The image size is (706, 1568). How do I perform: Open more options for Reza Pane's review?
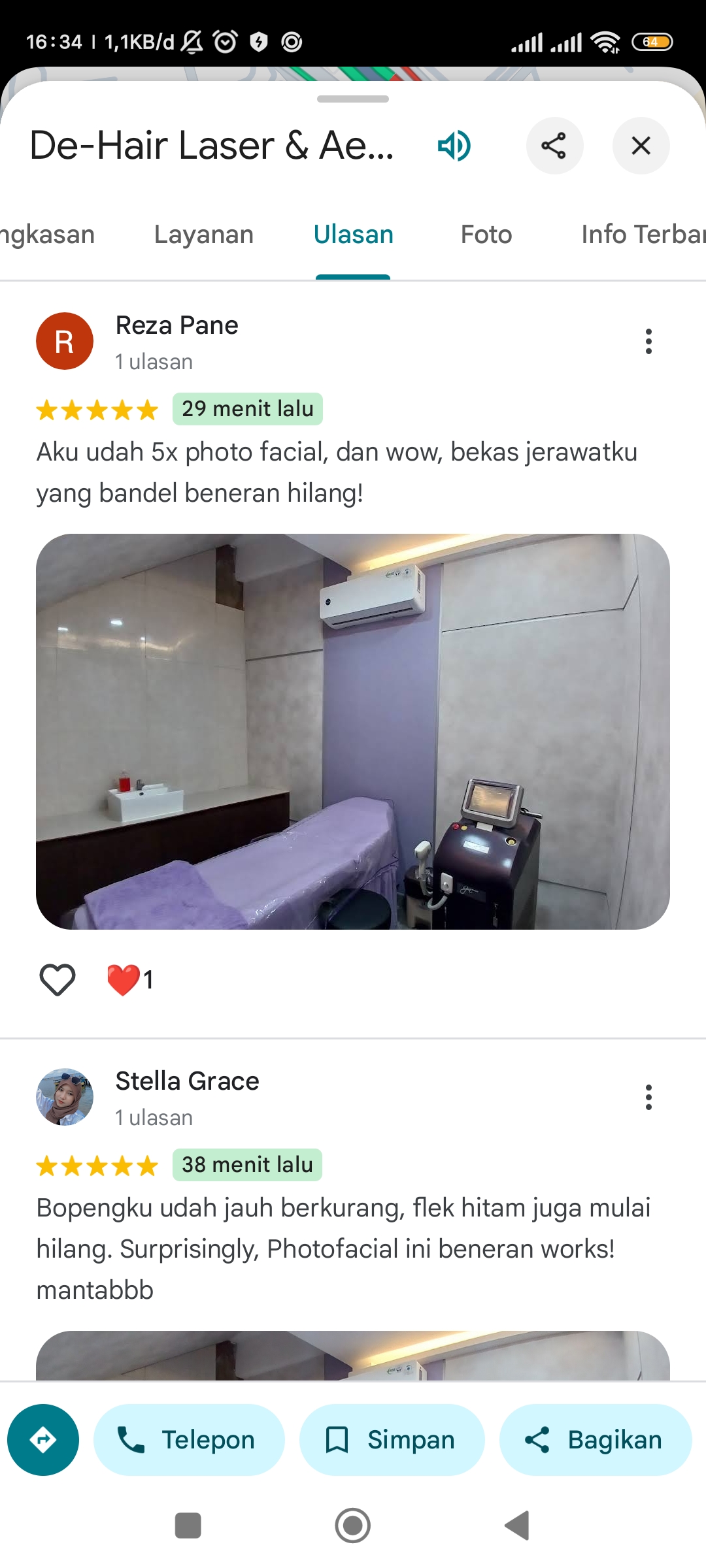[x=648, y=341]
